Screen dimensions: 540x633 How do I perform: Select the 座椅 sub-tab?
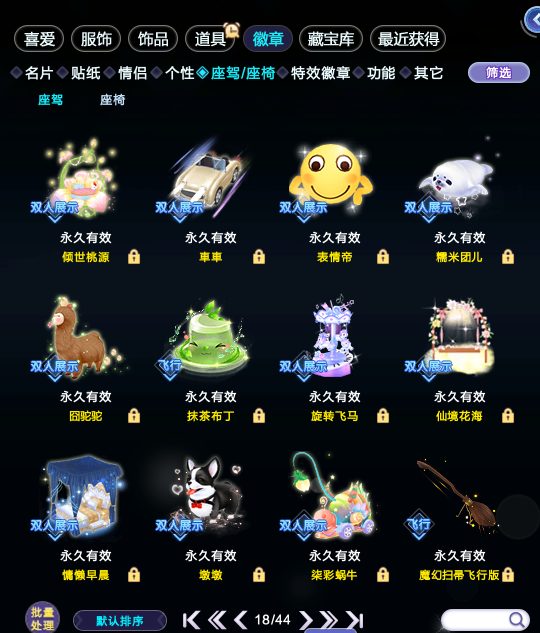tap(113, 100)
